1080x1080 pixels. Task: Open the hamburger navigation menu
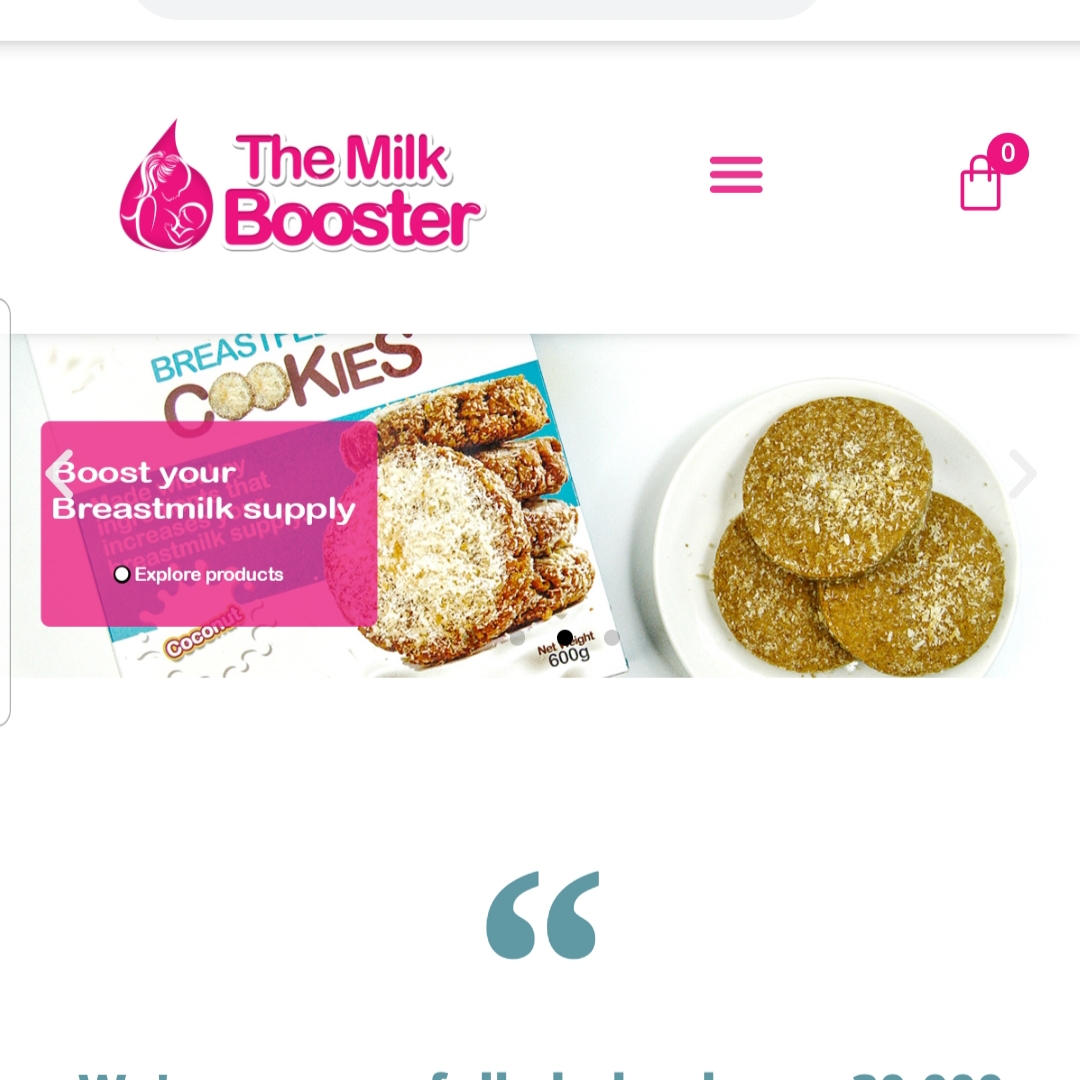[x=736, y=175]
